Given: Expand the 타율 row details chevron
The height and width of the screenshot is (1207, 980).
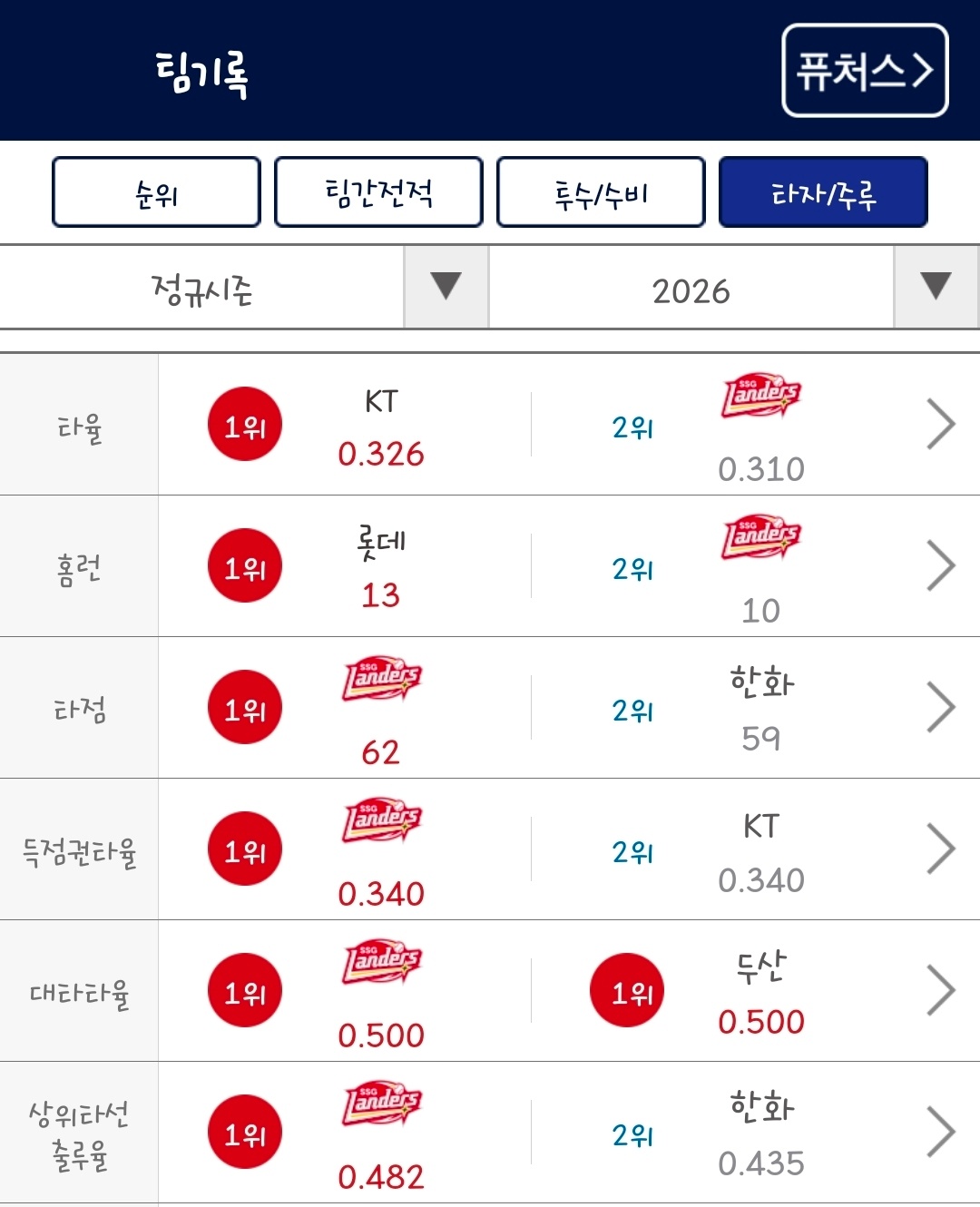Looking at the screenshot, I should tap(940, 424).
